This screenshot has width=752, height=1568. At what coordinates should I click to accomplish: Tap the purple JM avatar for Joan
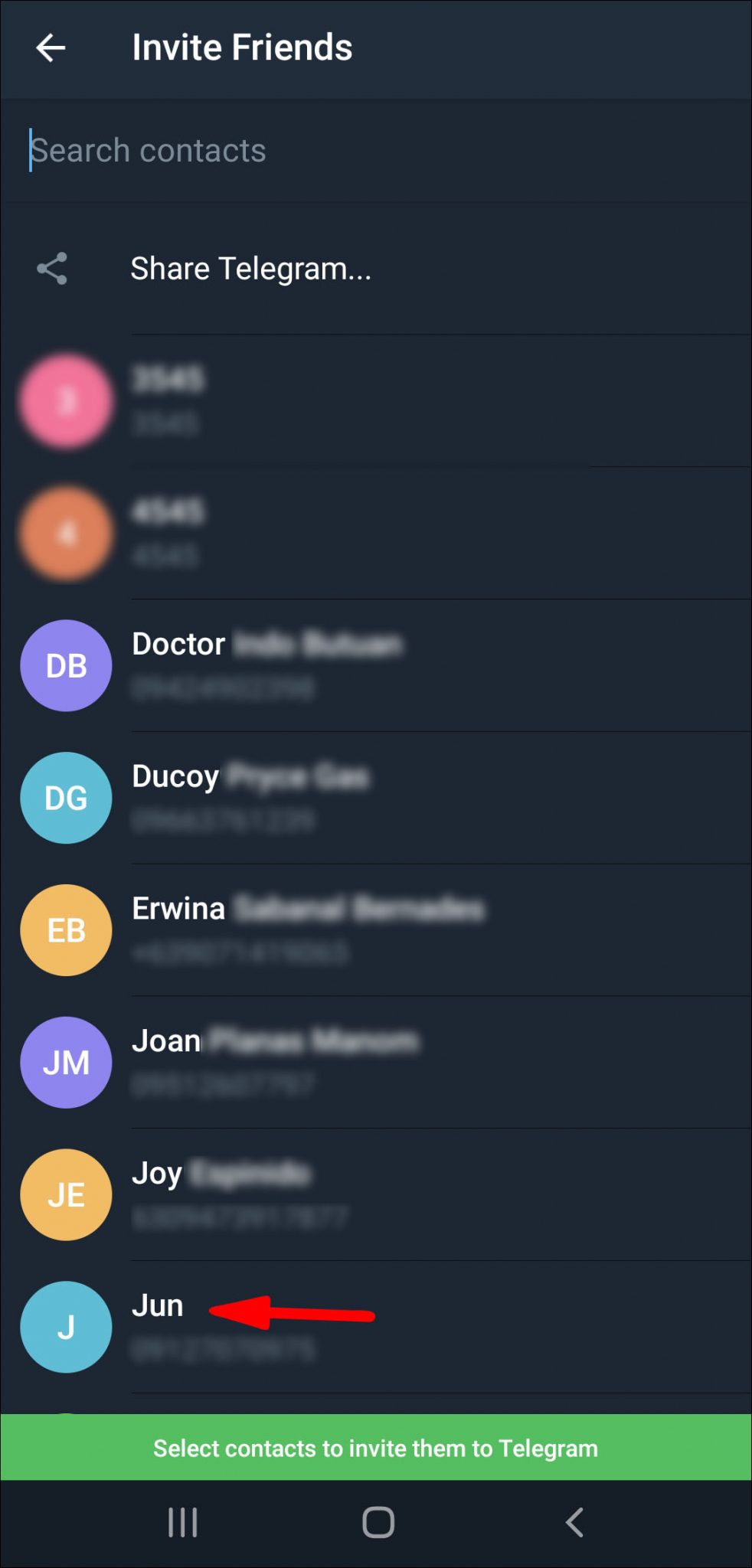66,1062
